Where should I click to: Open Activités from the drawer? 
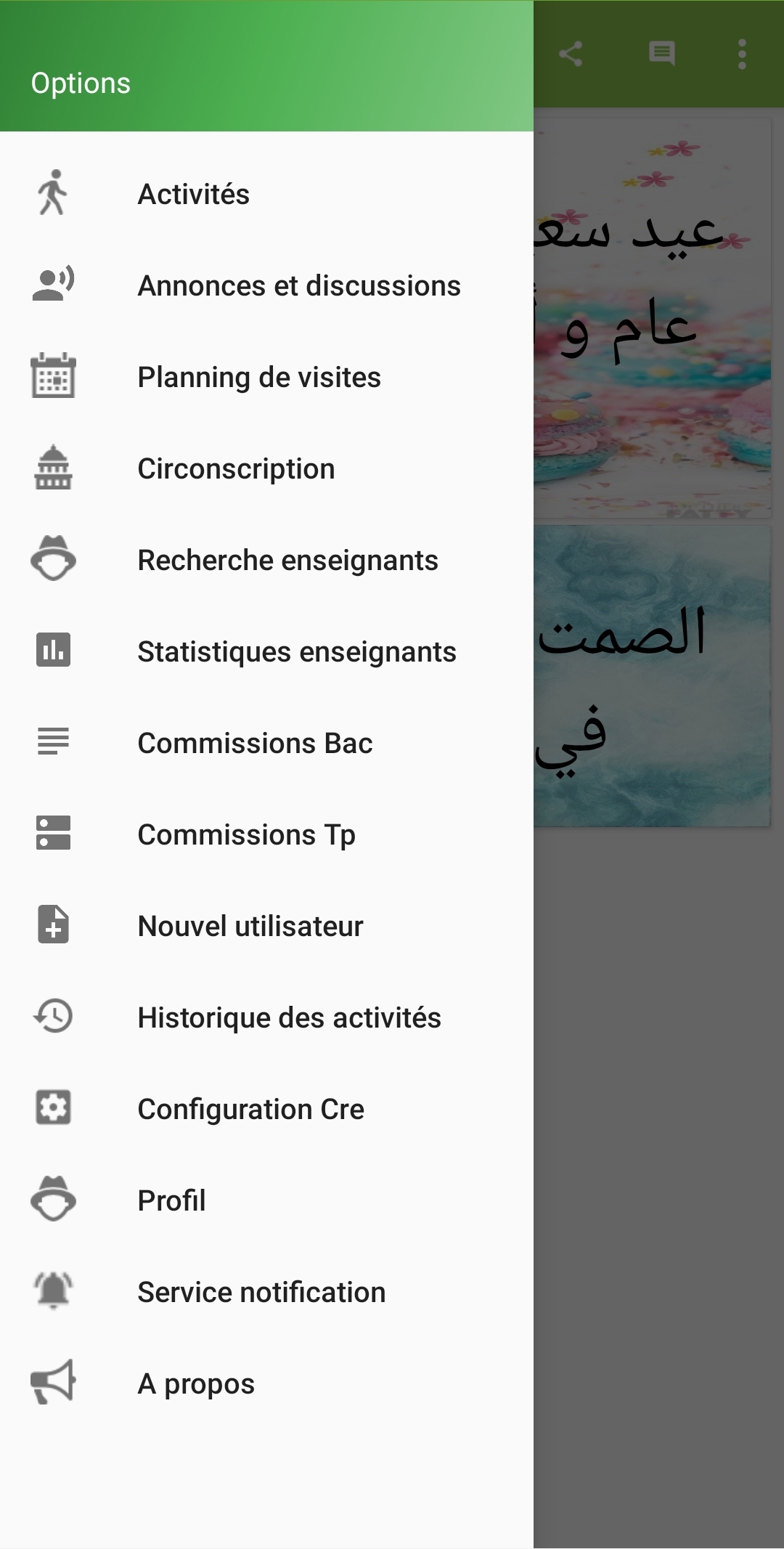click(x=266, y=194)
